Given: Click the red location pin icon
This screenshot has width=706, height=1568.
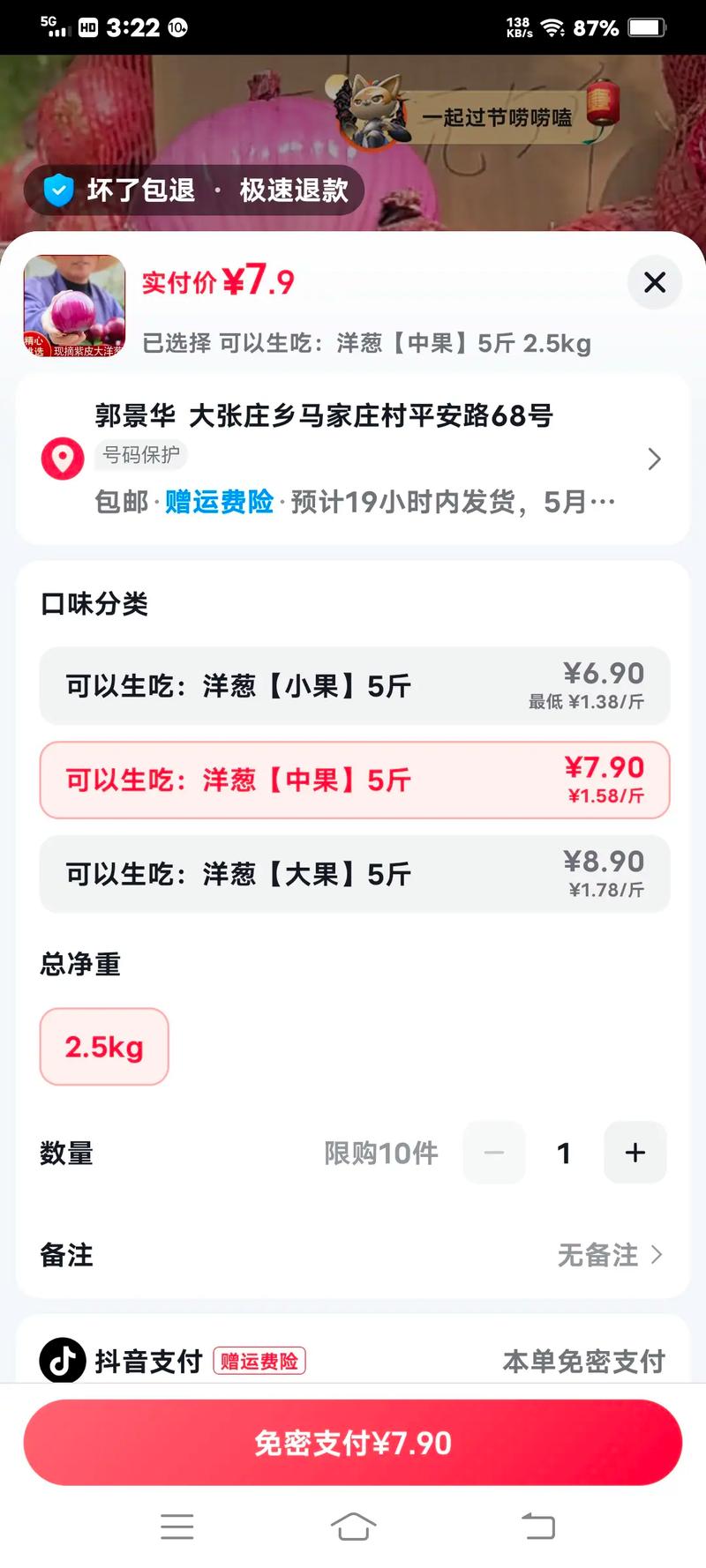Looking at the screenshot, I should (x=62, y=459).
